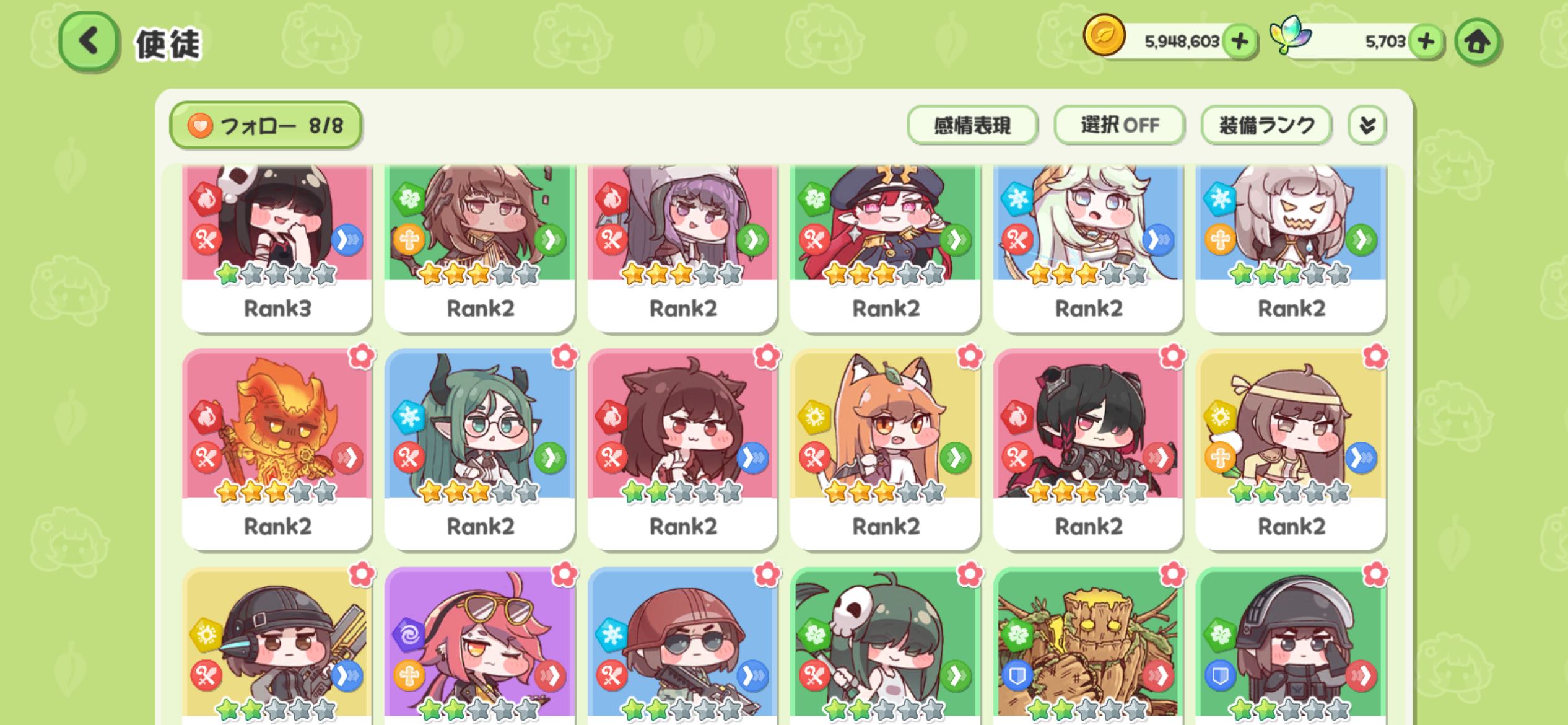
Task: Open the purple-haired girl in grey hood card
Action: coord(682,248)
